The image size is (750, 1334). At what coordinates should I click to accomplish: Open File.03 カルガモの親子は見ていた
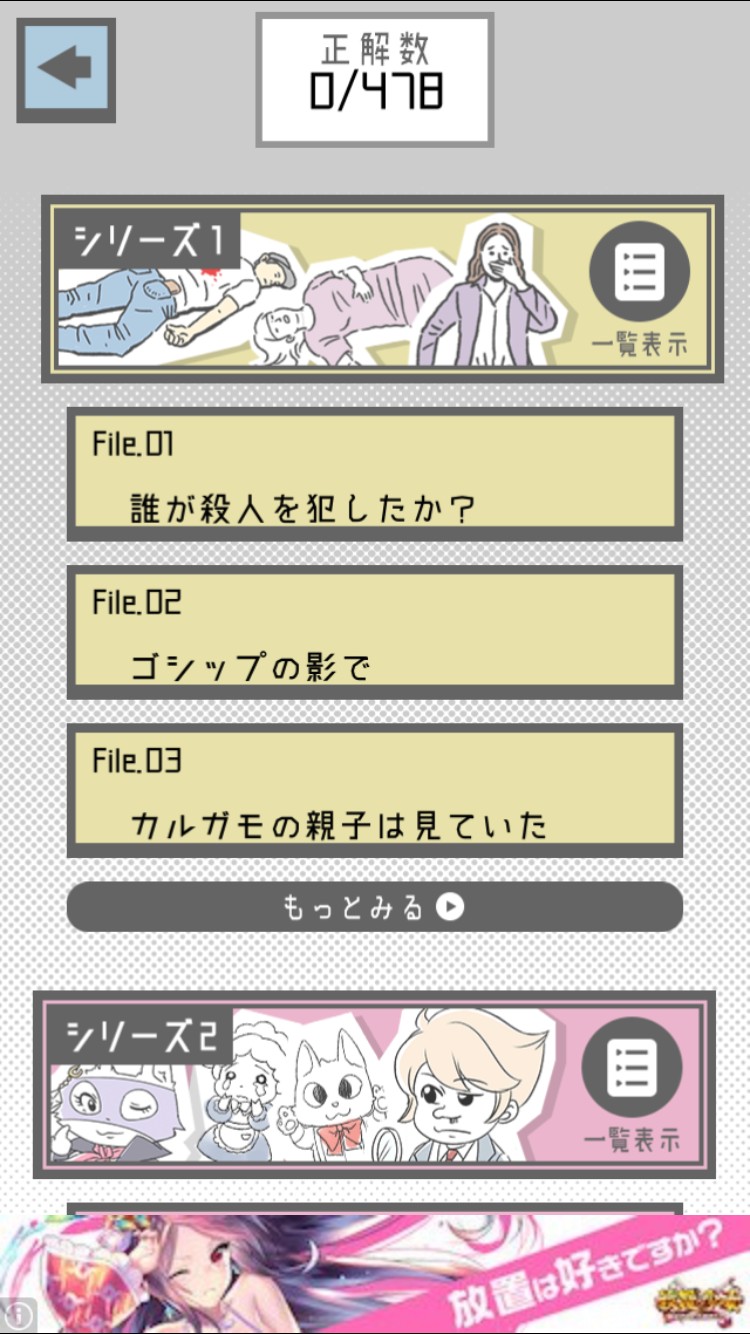pyautogui.click(x=375, y=790)
